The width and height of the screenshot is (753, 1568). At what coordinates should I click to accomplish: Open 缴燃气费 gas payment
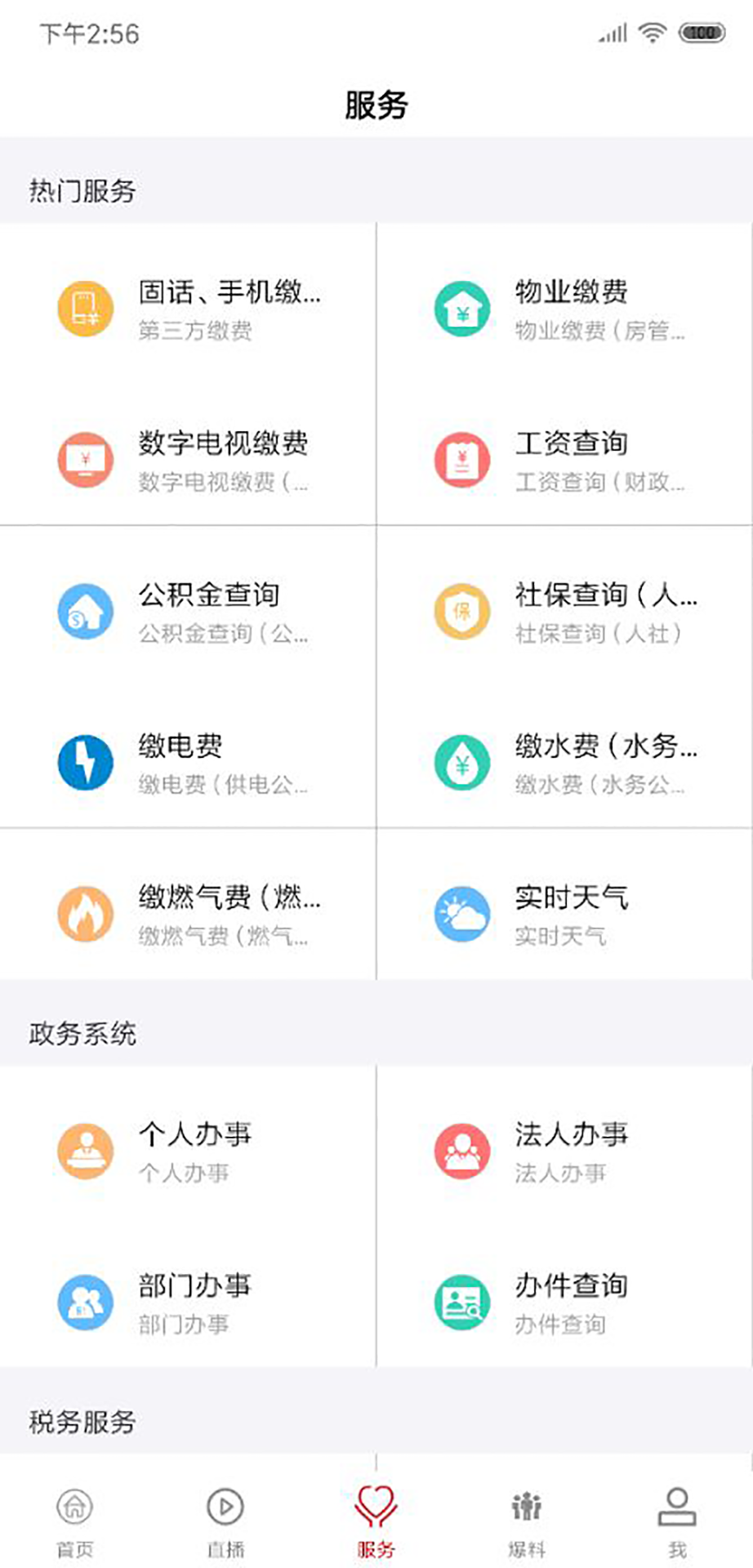click(188, 915)
